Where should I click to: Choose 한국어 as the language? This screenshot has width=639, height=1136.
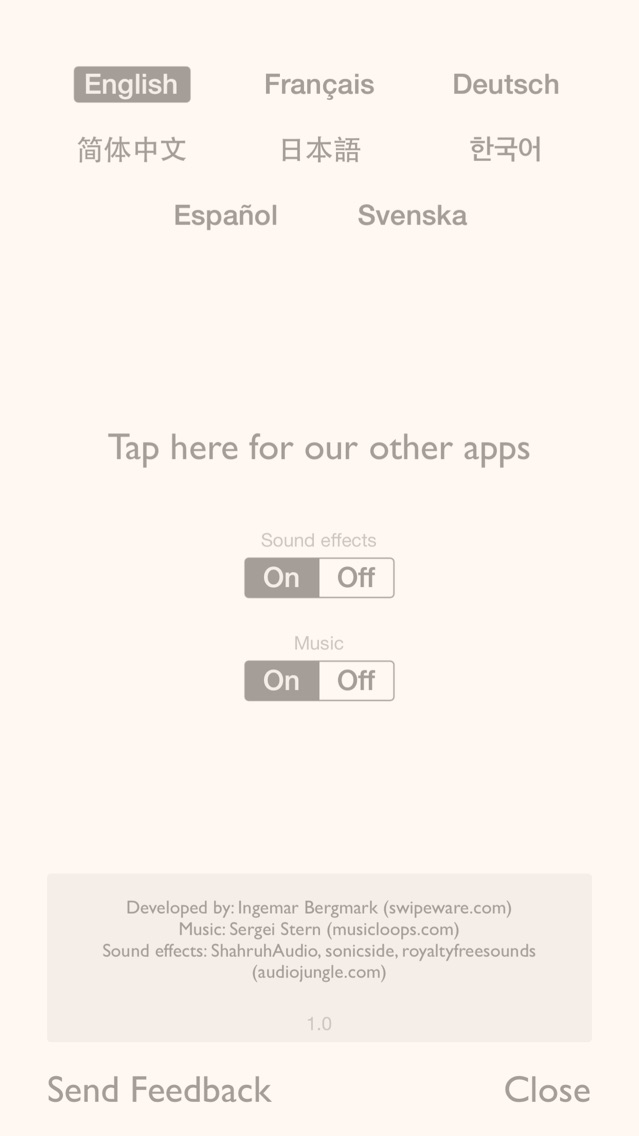506,149
